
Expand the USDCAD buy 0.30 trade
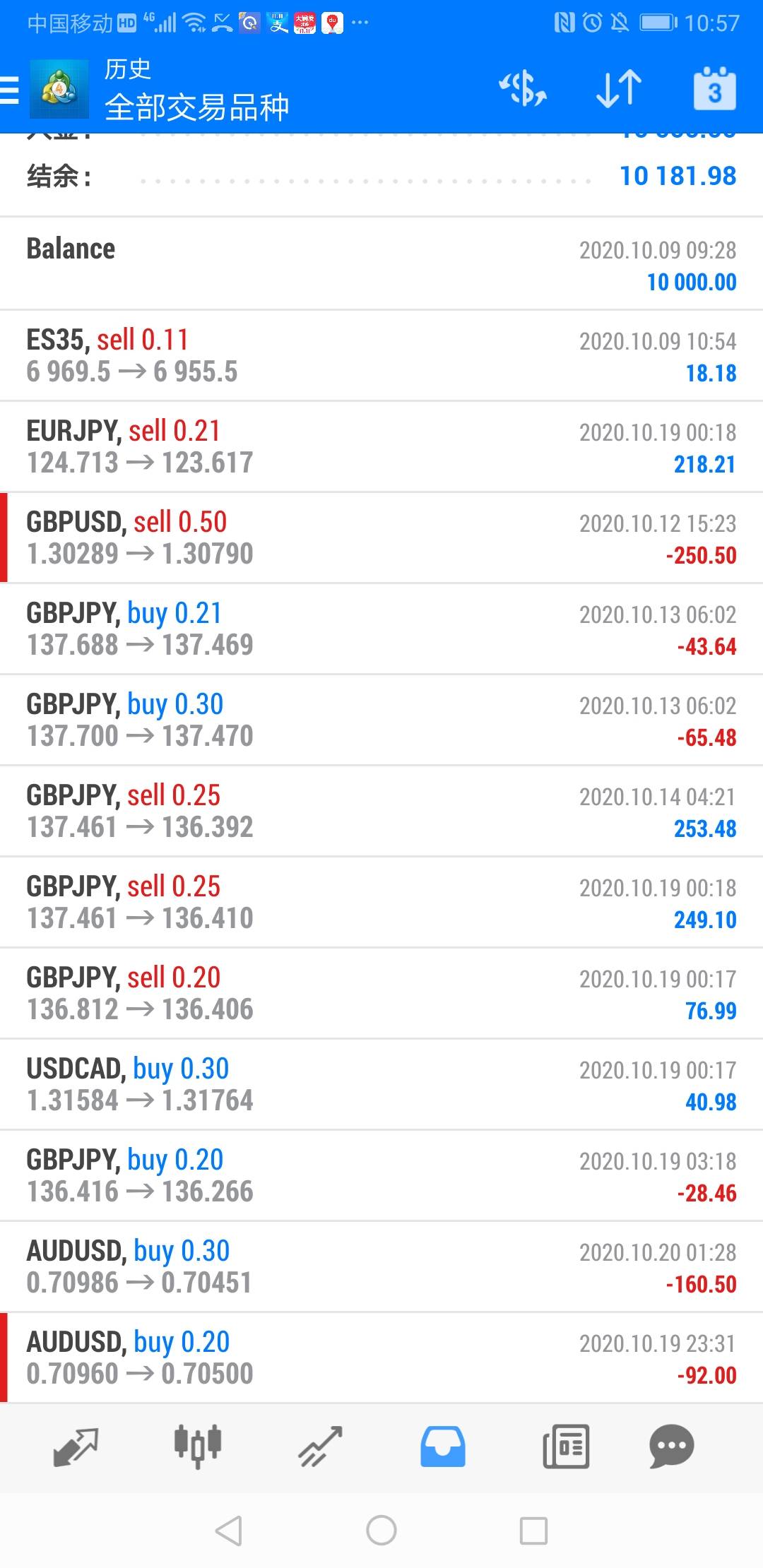point(381,1085)
